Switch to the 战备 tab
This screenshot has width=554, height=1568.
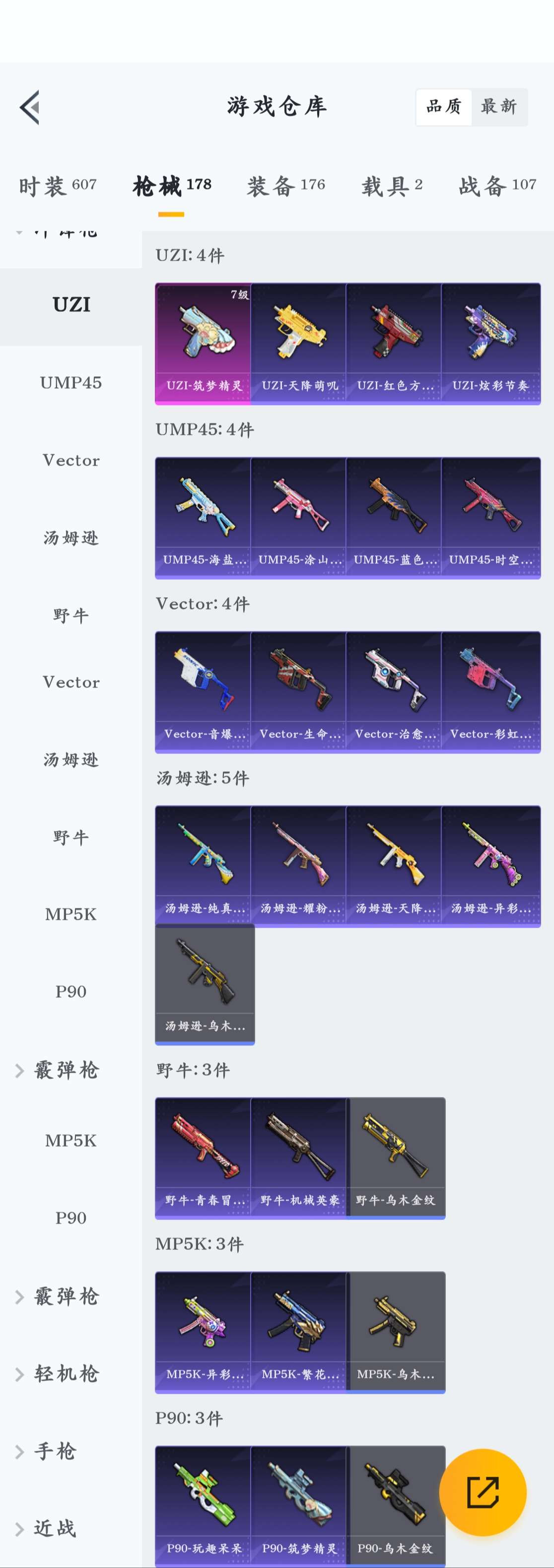point(497,185)
